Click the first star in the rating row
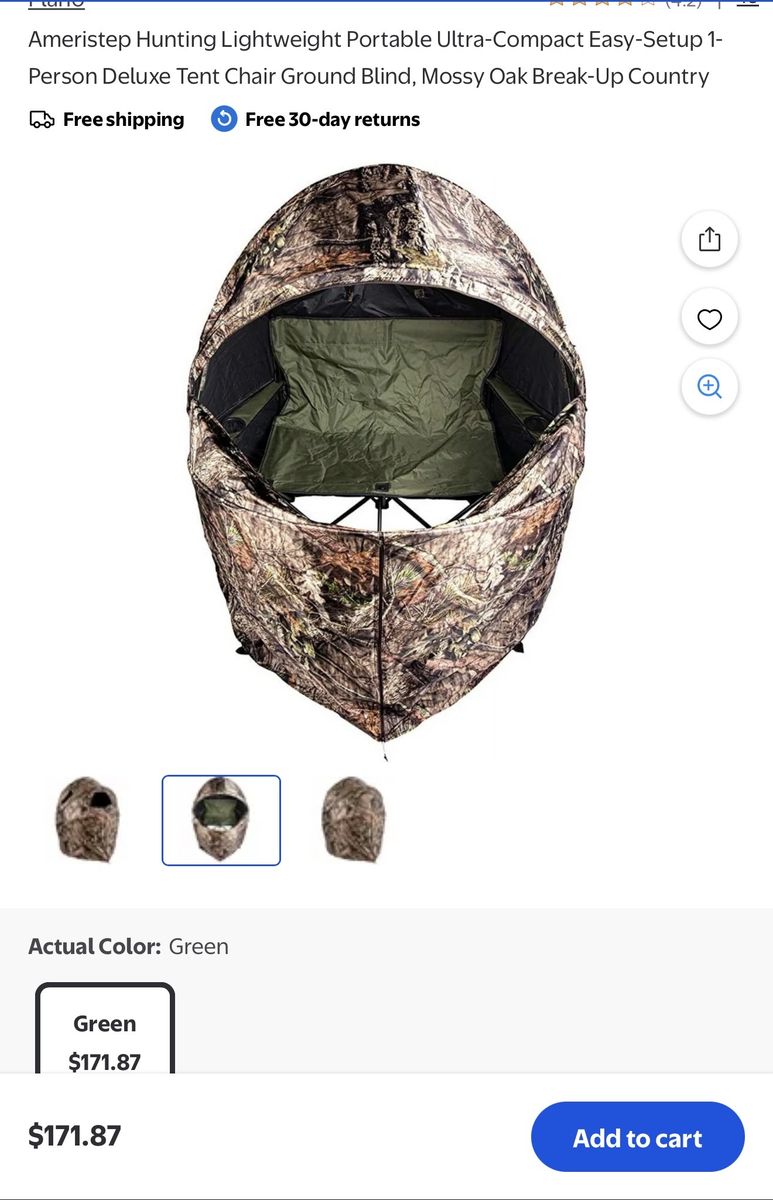 [x=558, y=3]
